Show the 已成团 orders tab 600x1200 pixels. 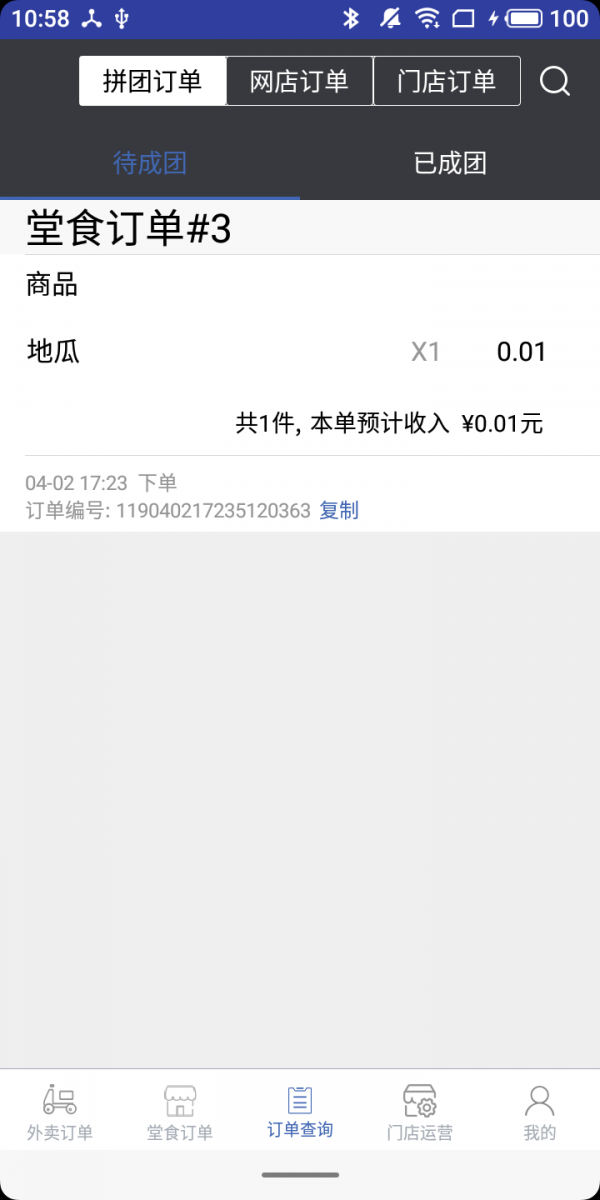(450, 163)
